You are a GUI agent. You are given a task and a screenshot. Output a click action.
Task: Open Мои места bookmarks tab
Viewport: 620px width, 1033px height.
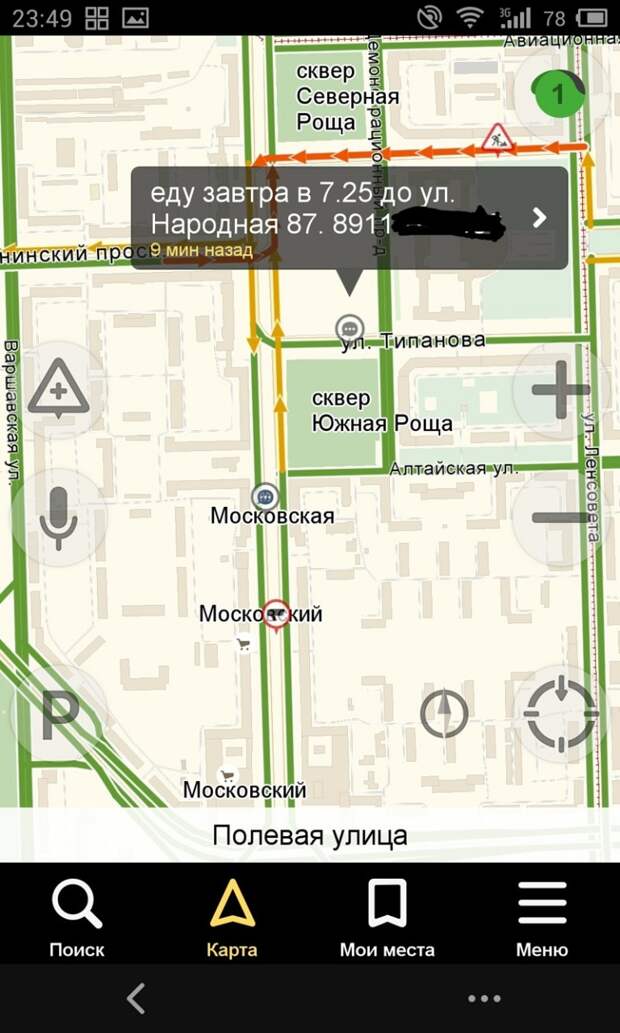(x=387, y=916)
